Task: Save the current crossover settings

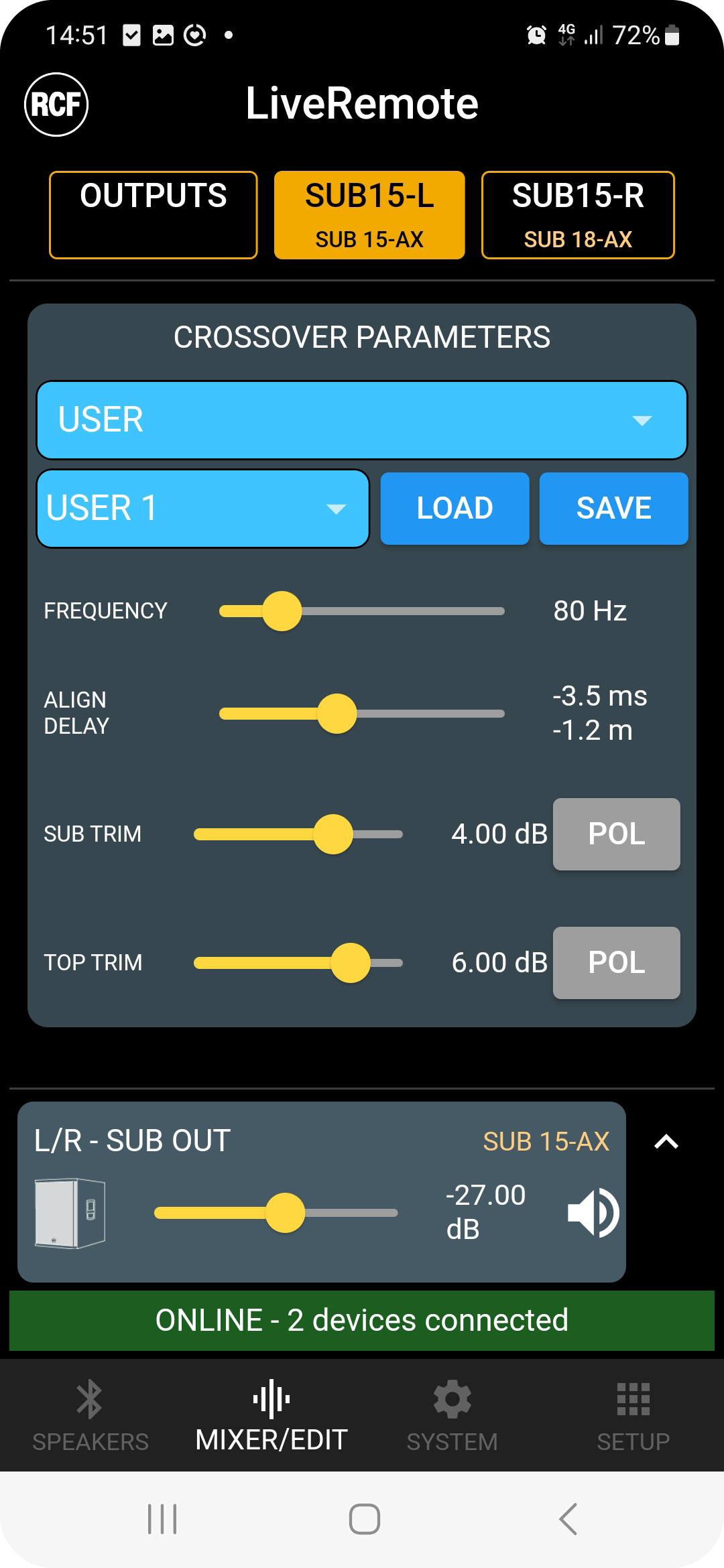Action: point(613,509)
